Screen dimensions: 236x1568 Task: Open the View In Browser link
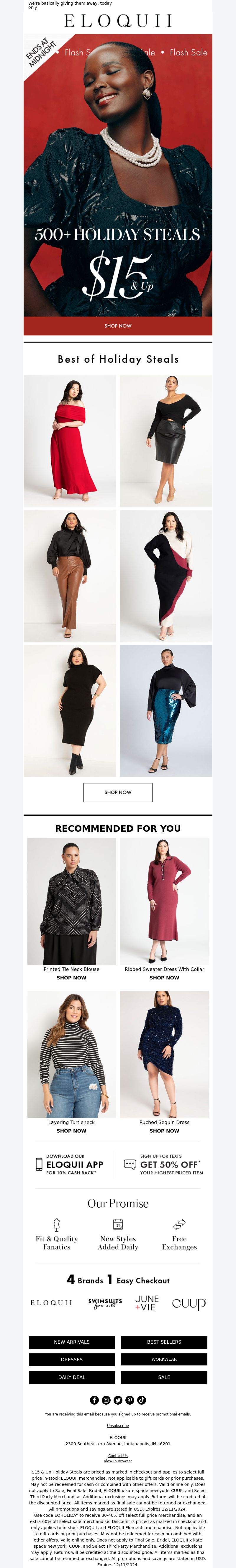point(118,1461)
